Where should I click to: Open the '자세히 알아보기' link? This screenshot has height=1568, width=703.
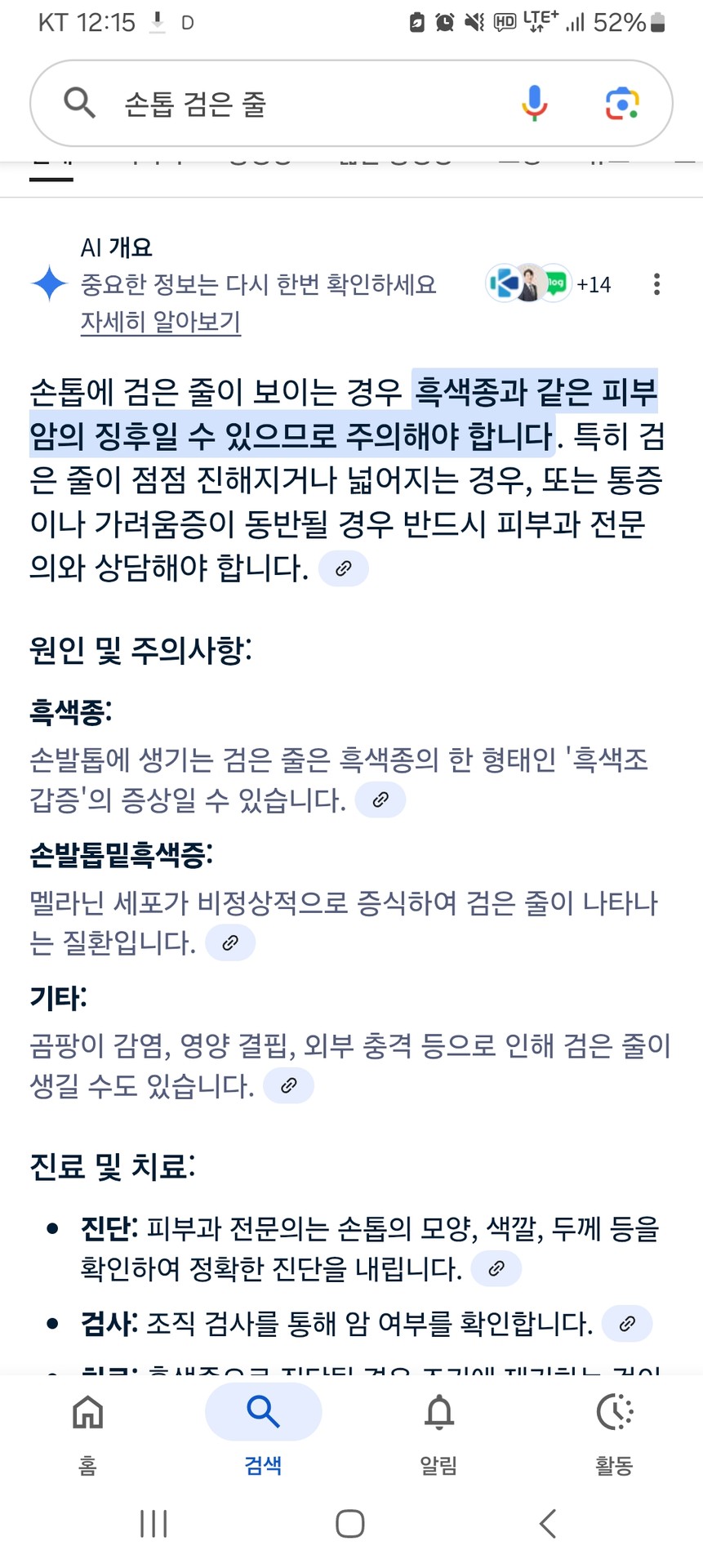(160, 322)
